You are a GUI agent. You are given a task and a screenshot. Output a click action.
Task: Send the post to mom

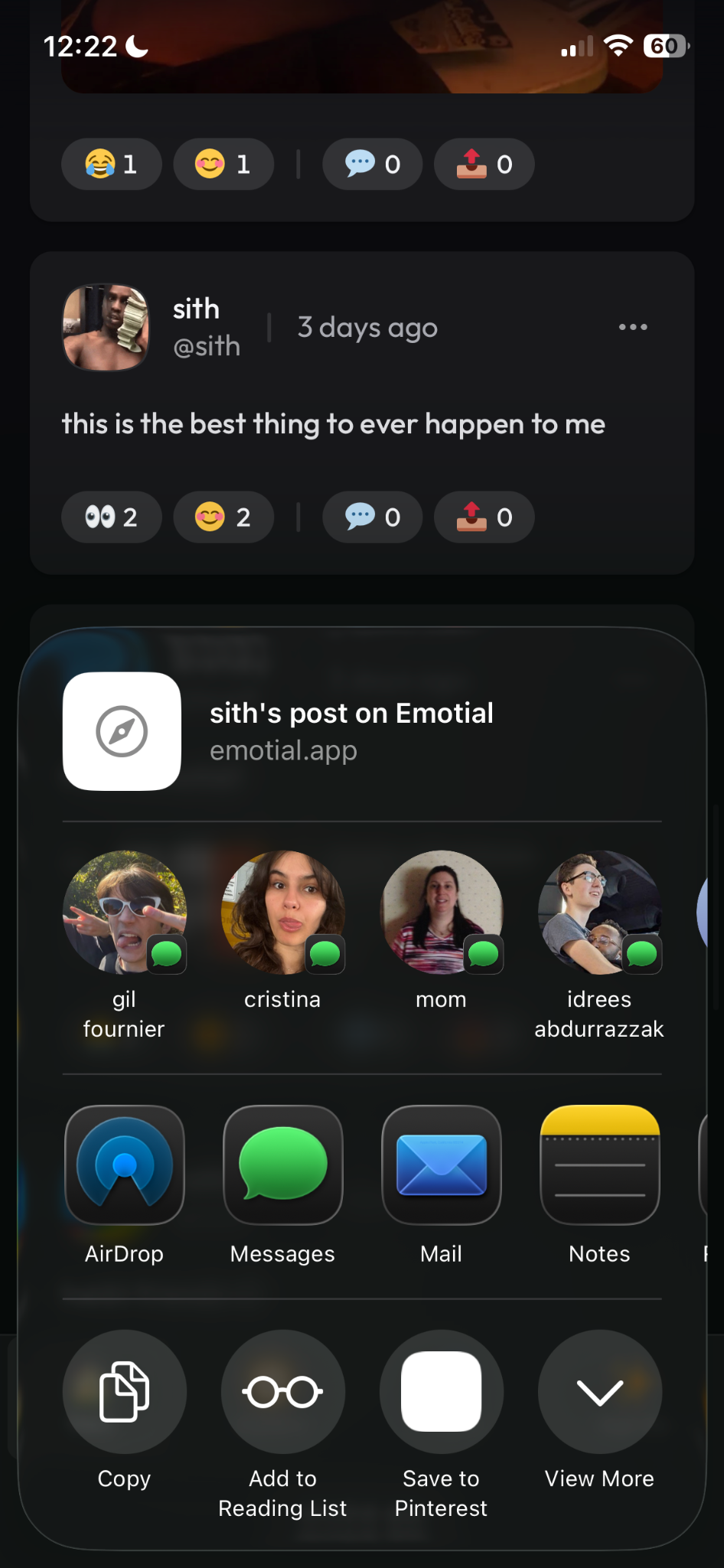click(442, 932)
